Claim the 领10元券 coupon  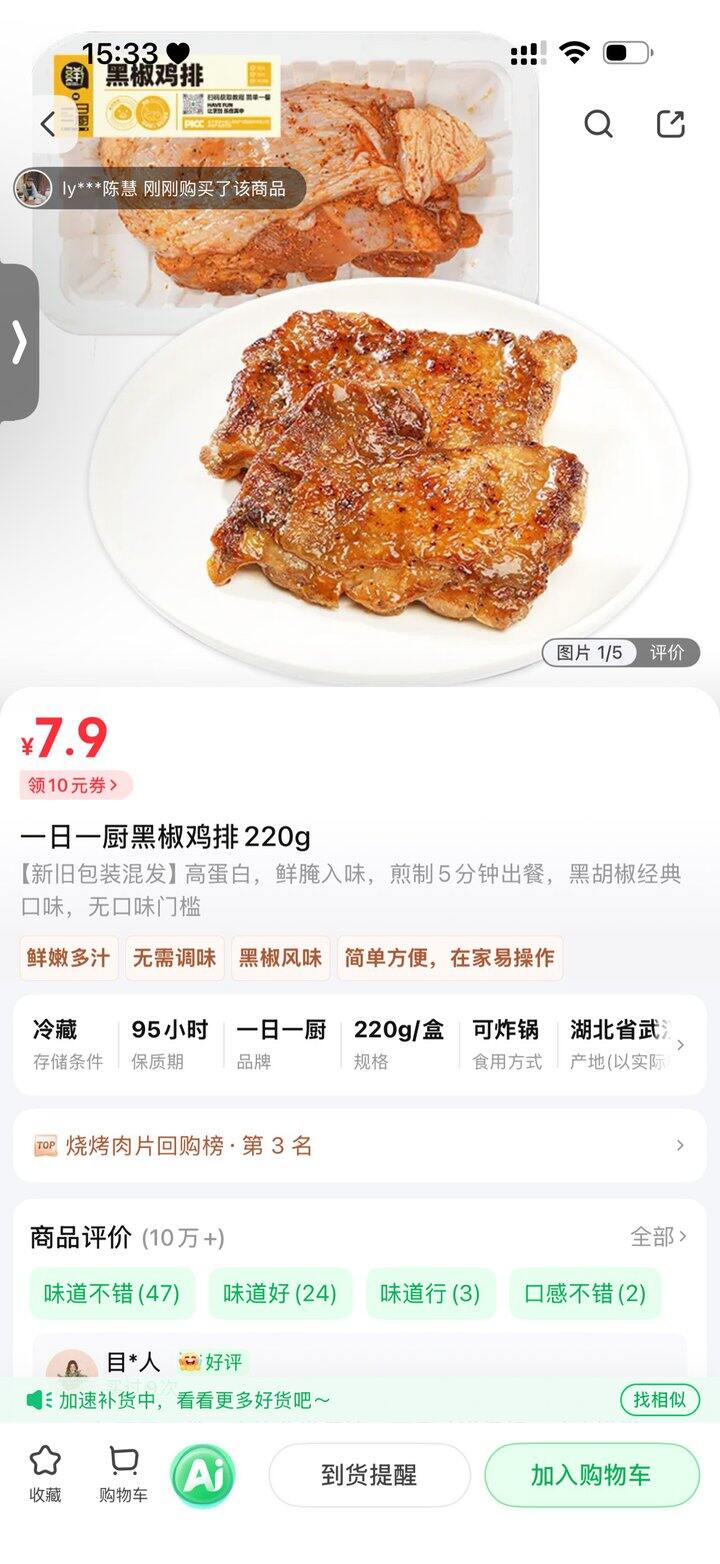[x=75, y=785]
